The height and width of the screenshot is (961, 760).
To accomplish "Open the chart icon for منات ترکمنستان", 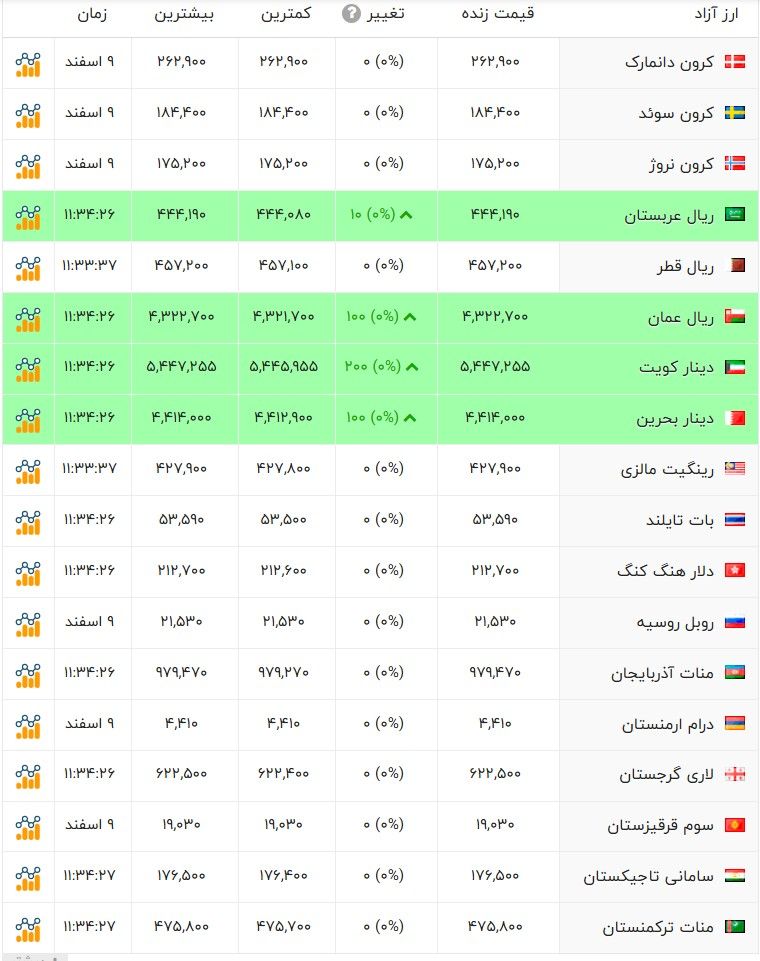I will [28, 928].
